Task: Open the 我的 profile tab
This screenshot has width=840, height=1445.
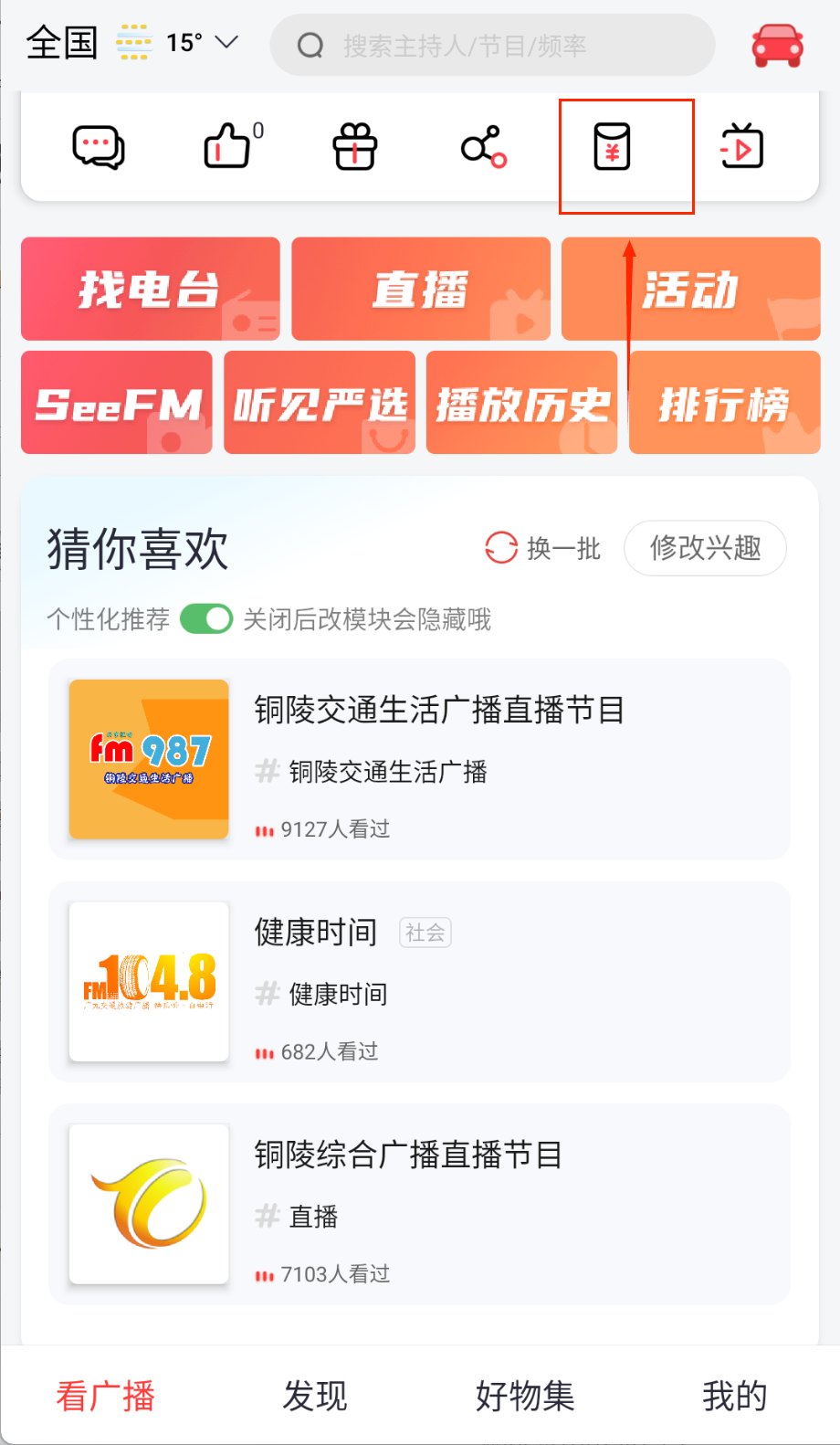Action: pos(735,1396)
